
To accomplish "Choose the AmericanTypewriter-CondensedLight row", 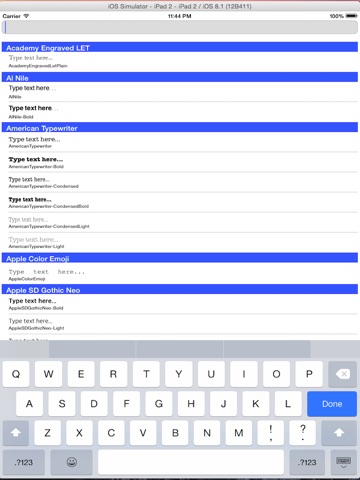I will point(180,222).
